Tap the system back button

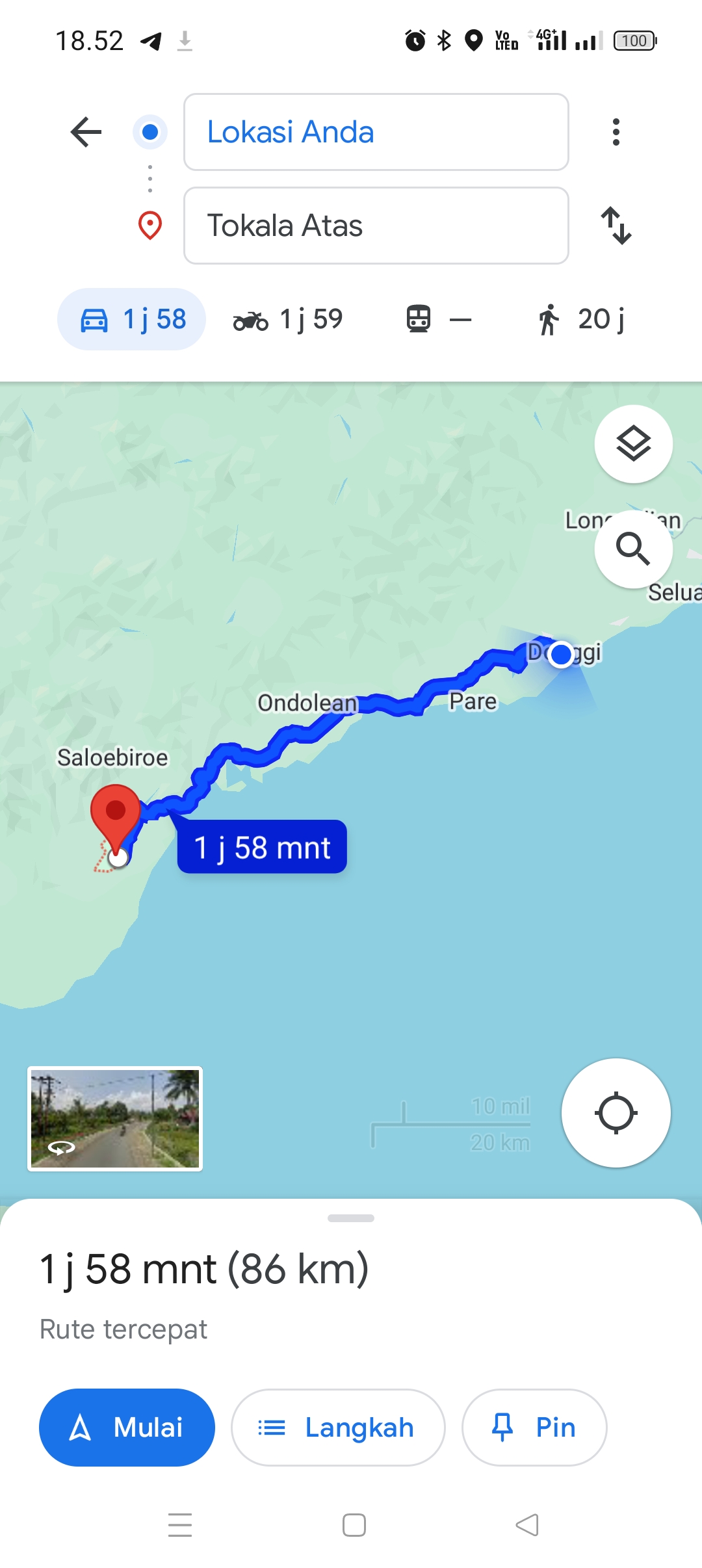(x=527, y=1524)
